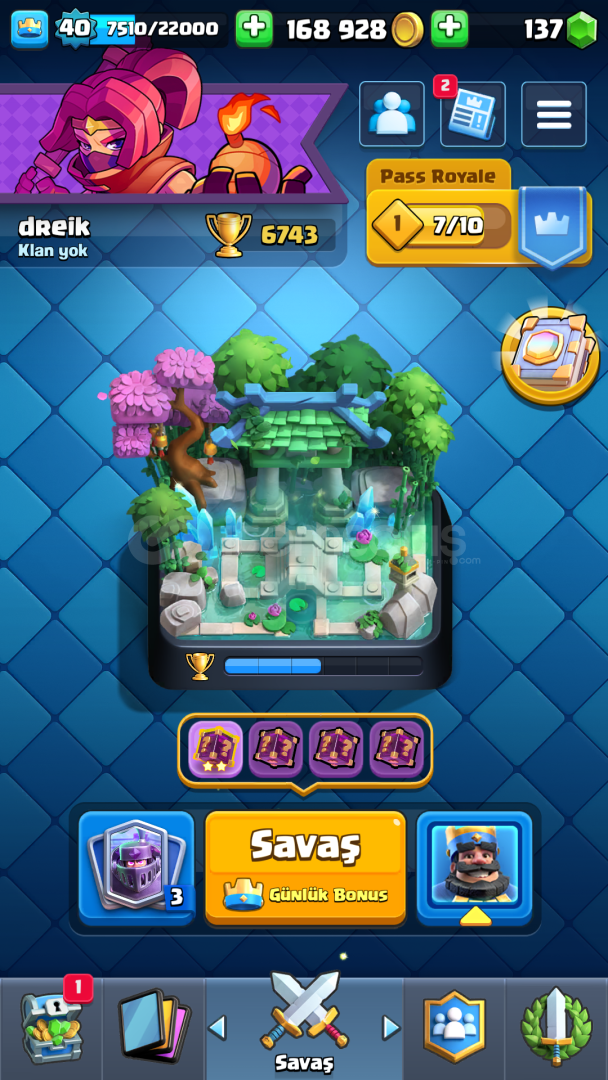Viewport: 608px width, 1080px height.
Task: Open the arena trophy road
Action: point(300,513)
